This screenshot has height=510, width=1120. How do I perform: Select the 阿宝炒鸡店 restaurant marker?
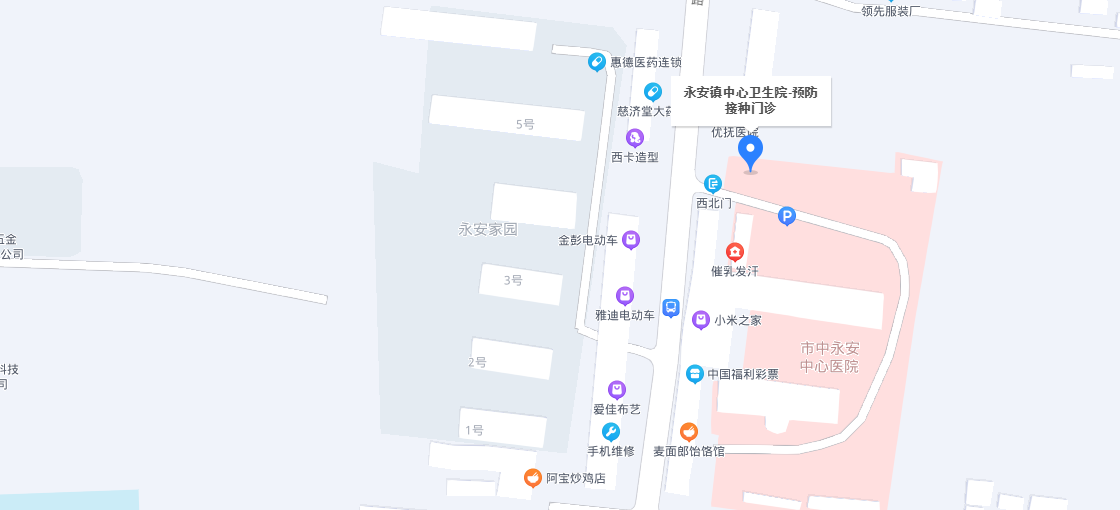click(x=533, y=478)
